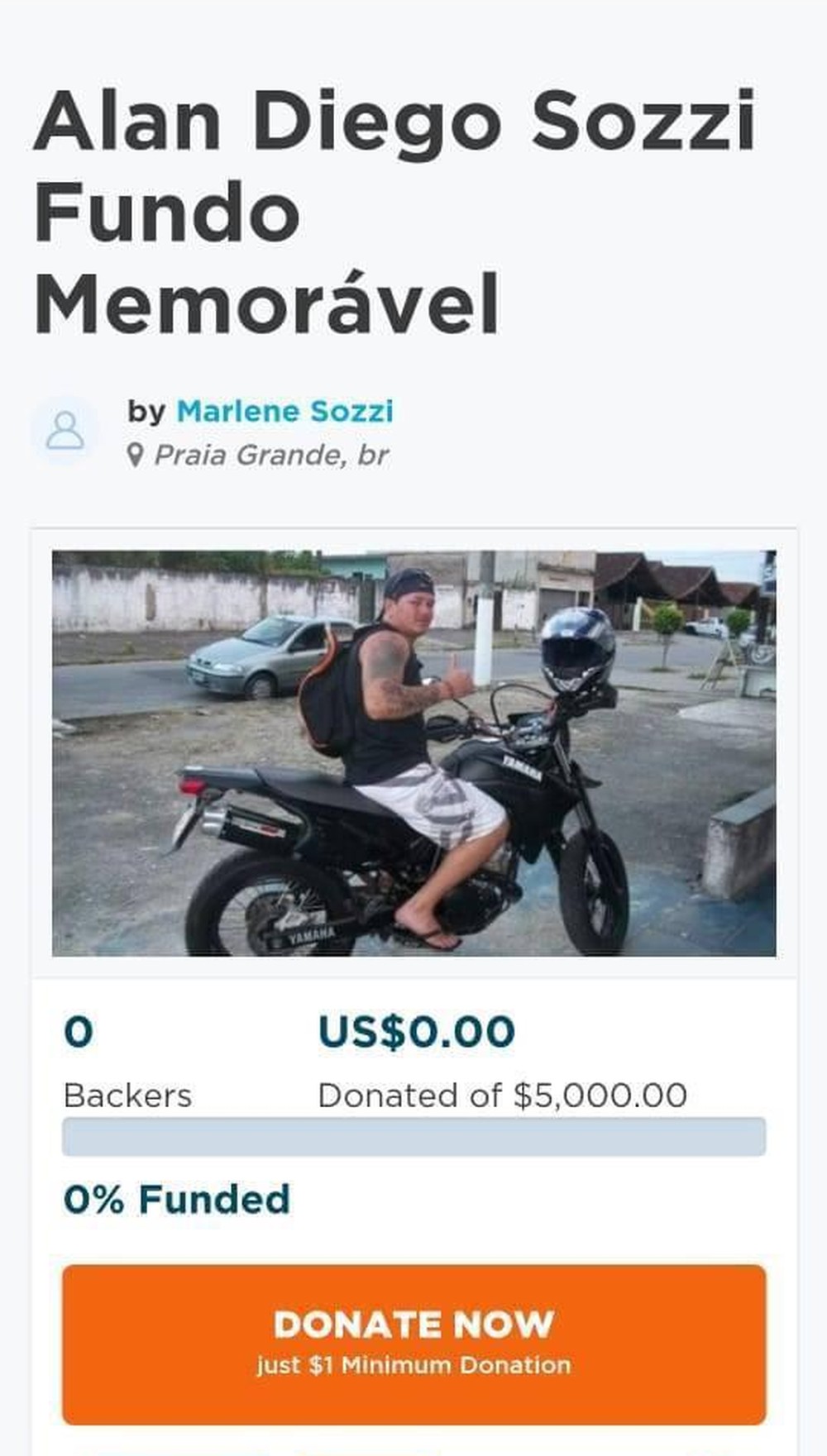Tap the Donate Now button

(x=413, y=1343)
